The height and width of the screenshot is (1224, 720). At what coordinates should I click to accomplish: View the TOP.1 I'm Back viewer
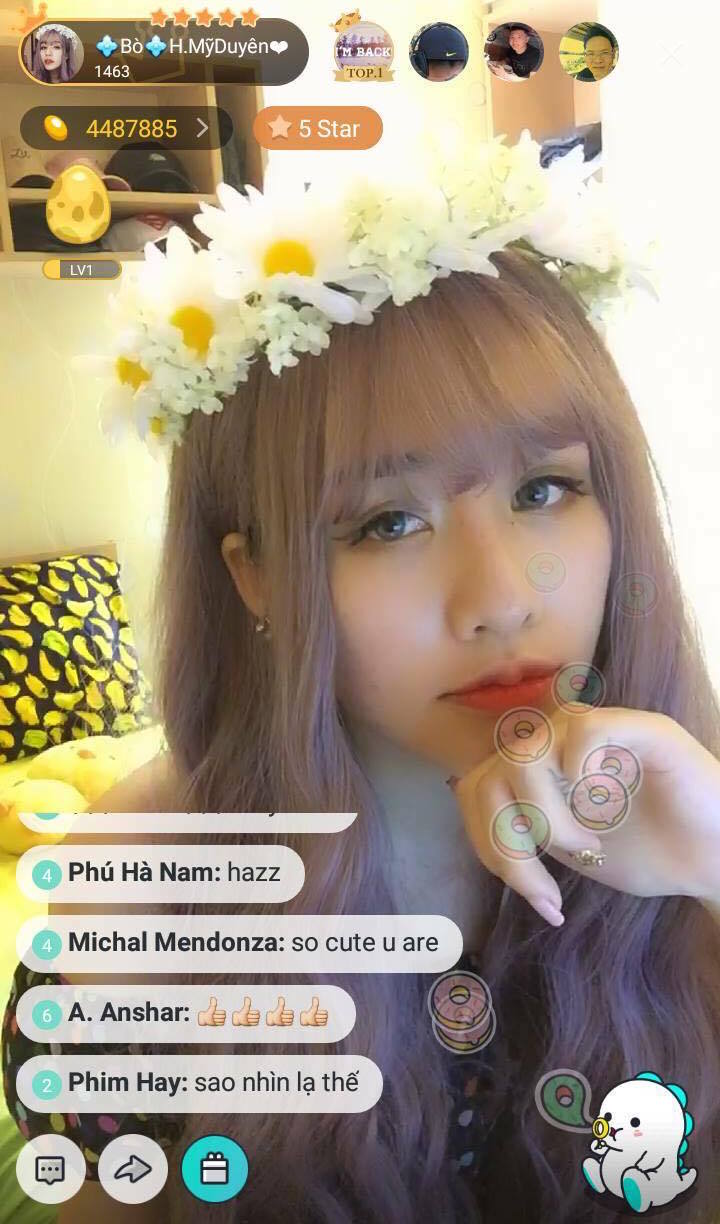click(x=363, y=52)
